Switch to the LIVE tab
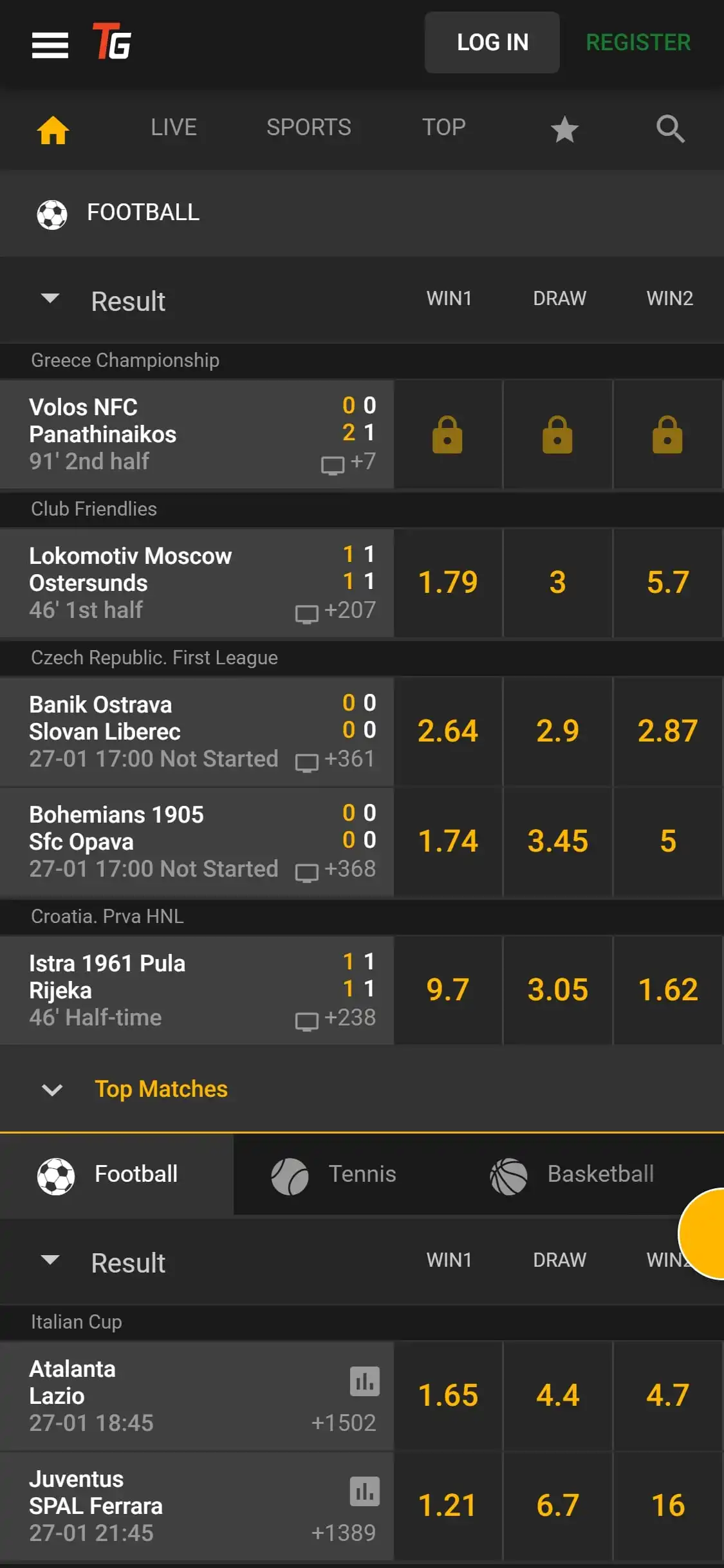724x1568 pixels. click(174, 127)
